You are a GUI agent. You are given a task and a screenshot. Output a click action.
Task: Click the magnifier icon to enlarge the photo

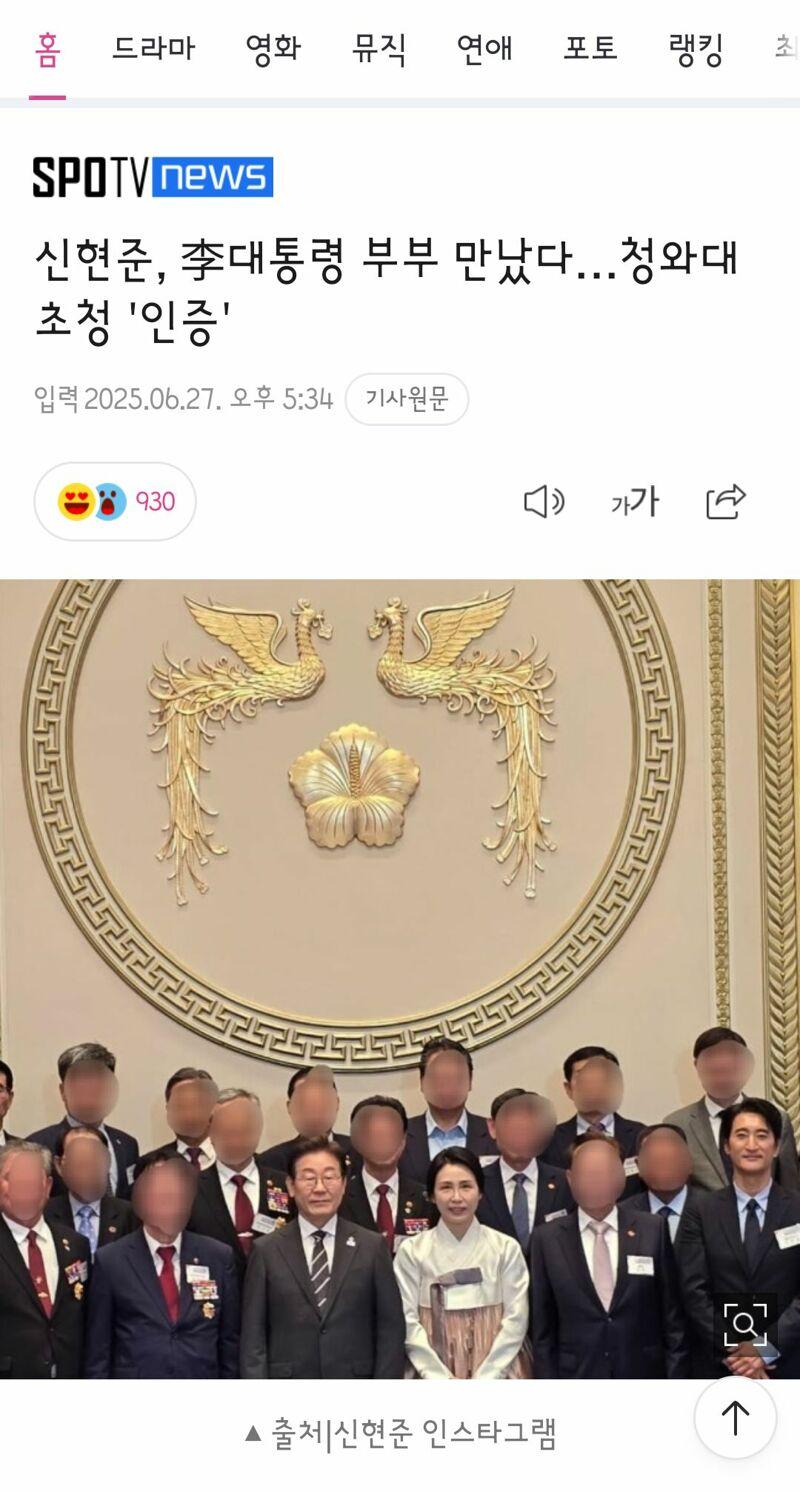point(744,1323)
